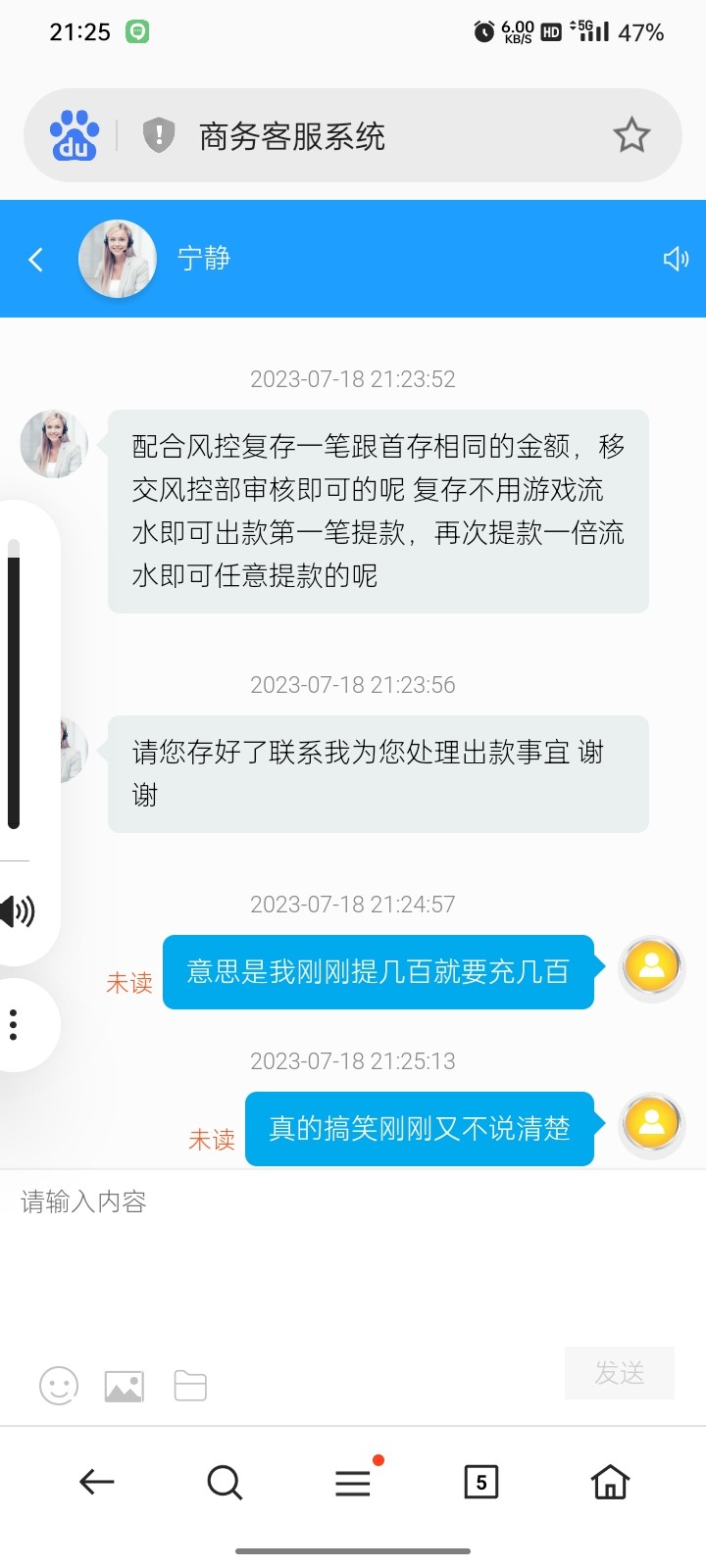Show the 5 open tabs
This screenshot has width=706, height=1568.
coord(480,1482)
